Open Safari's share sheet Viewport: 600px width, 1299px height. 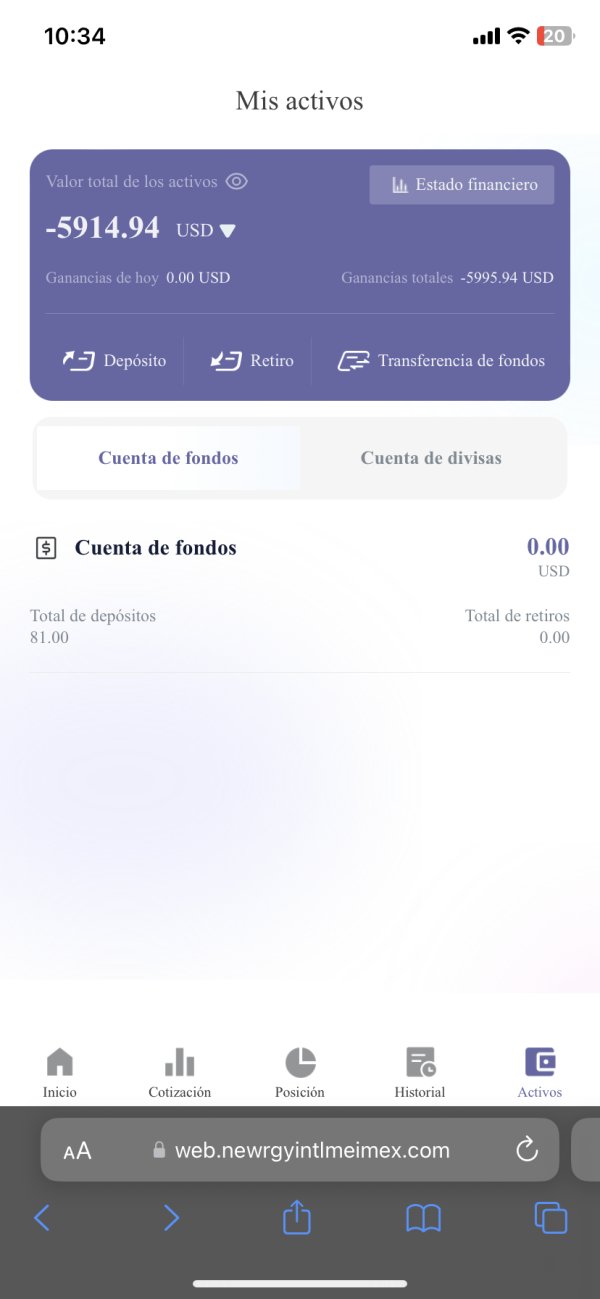click(297, 1217)
